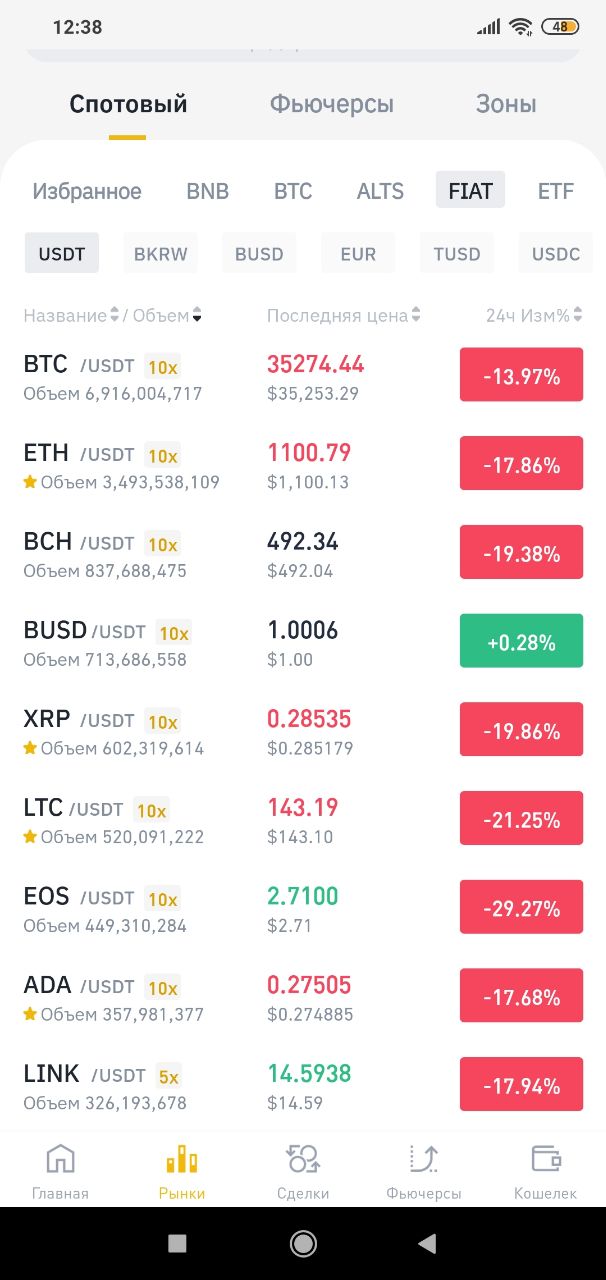Filter pairs by EUR chip
606x1280 pixels.
click(358, 254)
